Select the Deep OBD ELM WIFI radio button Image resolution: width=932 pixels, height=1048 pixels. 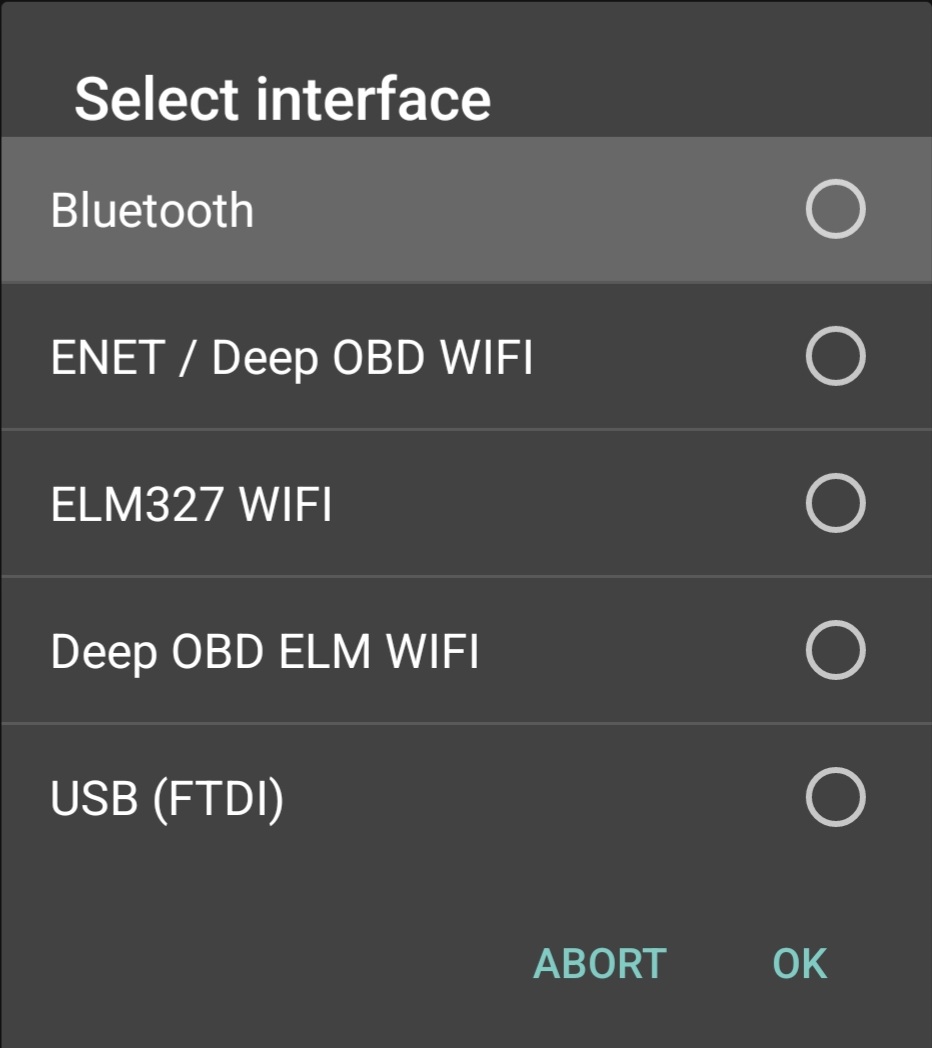pyautogui.click(x=836, y=650)
